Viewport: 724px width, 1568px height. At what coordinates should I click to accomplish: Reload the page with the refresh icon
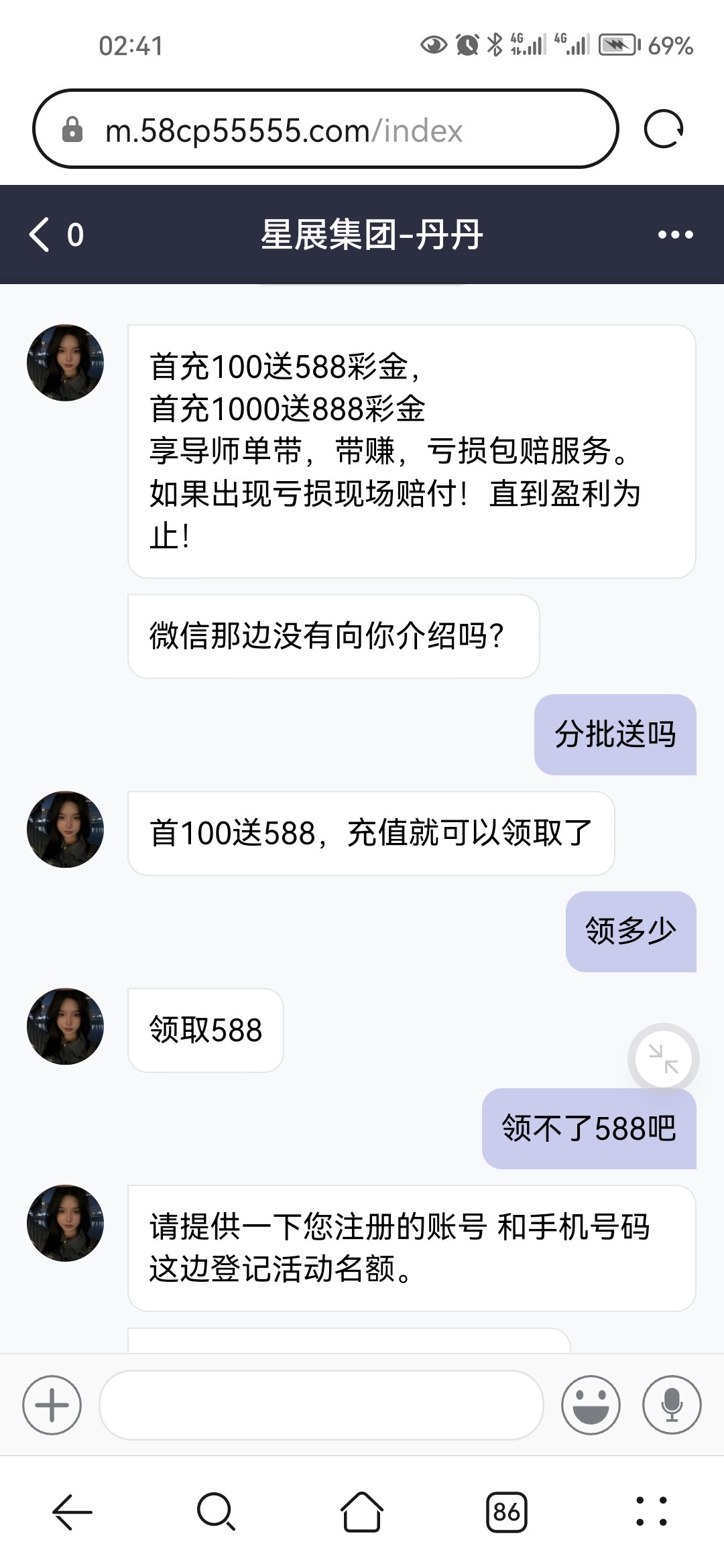pyautogui.click(x=664, y=129)
